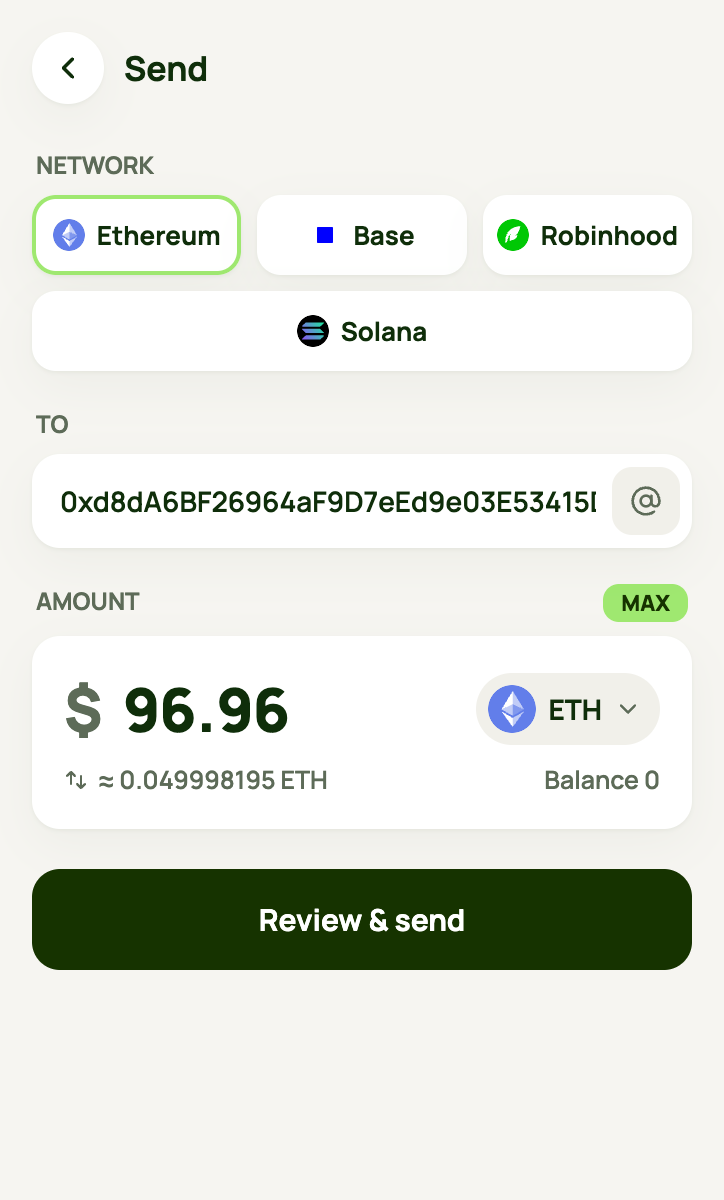Pick Solana as the network
Screen dimensions: 724x1200
point(362,331)
